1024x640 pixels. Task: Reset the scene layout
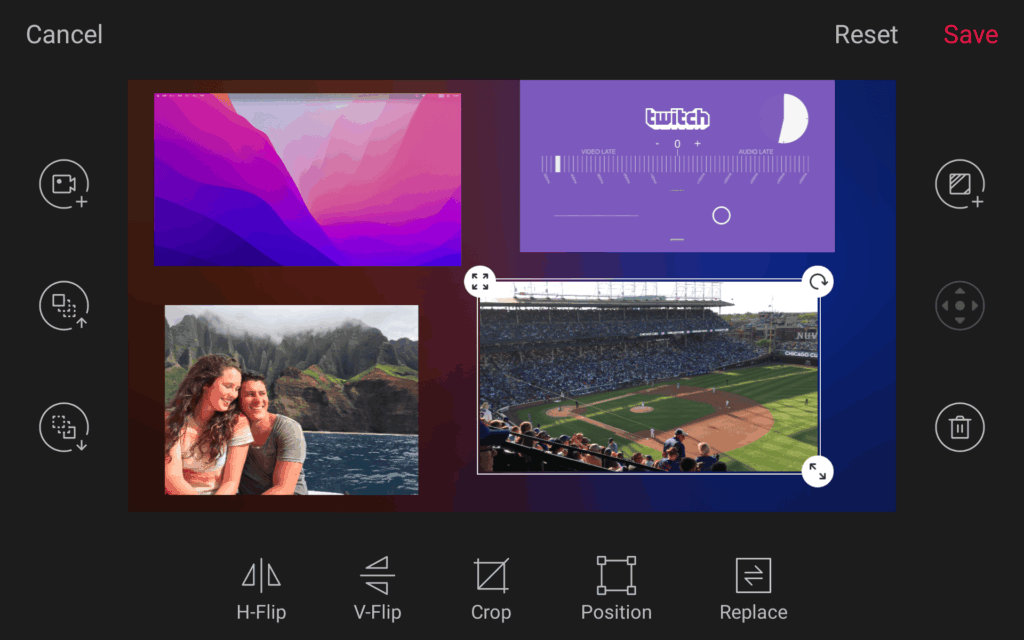click(x=866, y=34)
